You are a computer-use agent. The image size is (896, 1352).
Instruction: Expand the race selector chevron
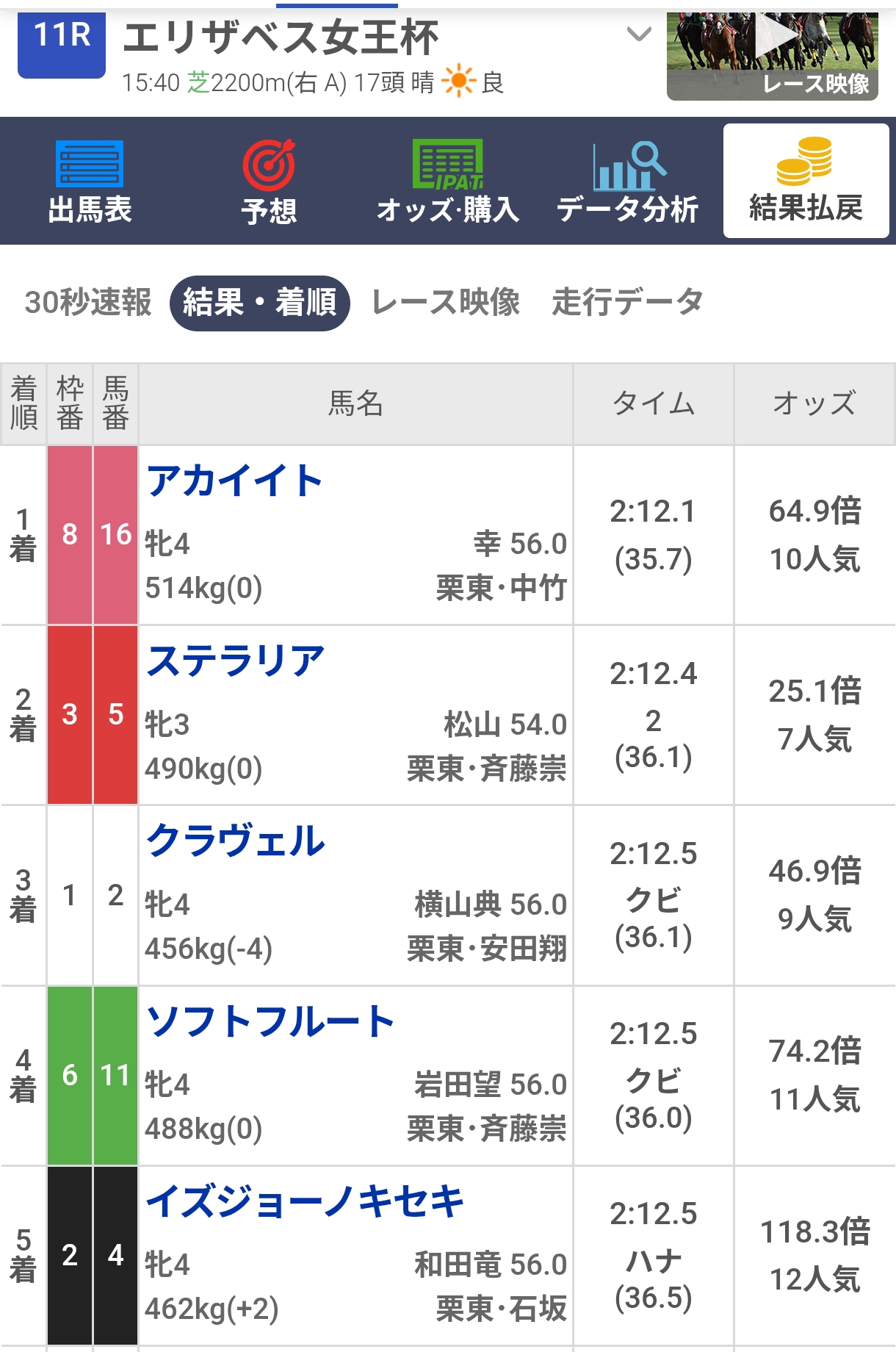click(x=639, y=35)
